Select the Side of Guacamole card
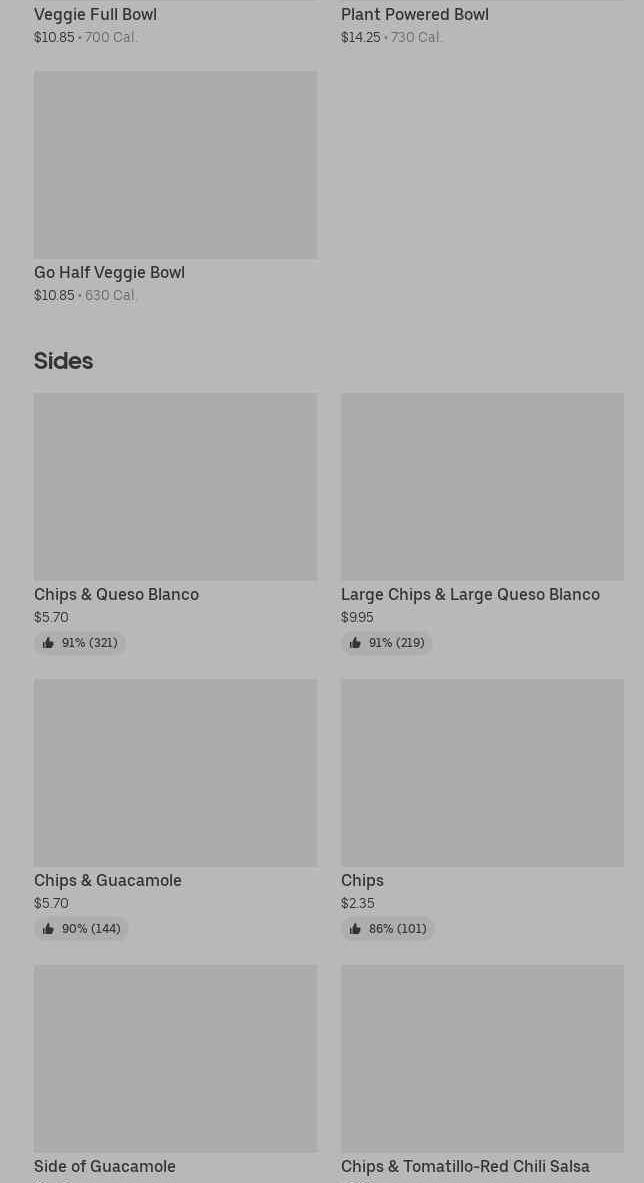The width and height of the screenshot is (644, 1183). pyautogui.click(x=175, y=1073)
